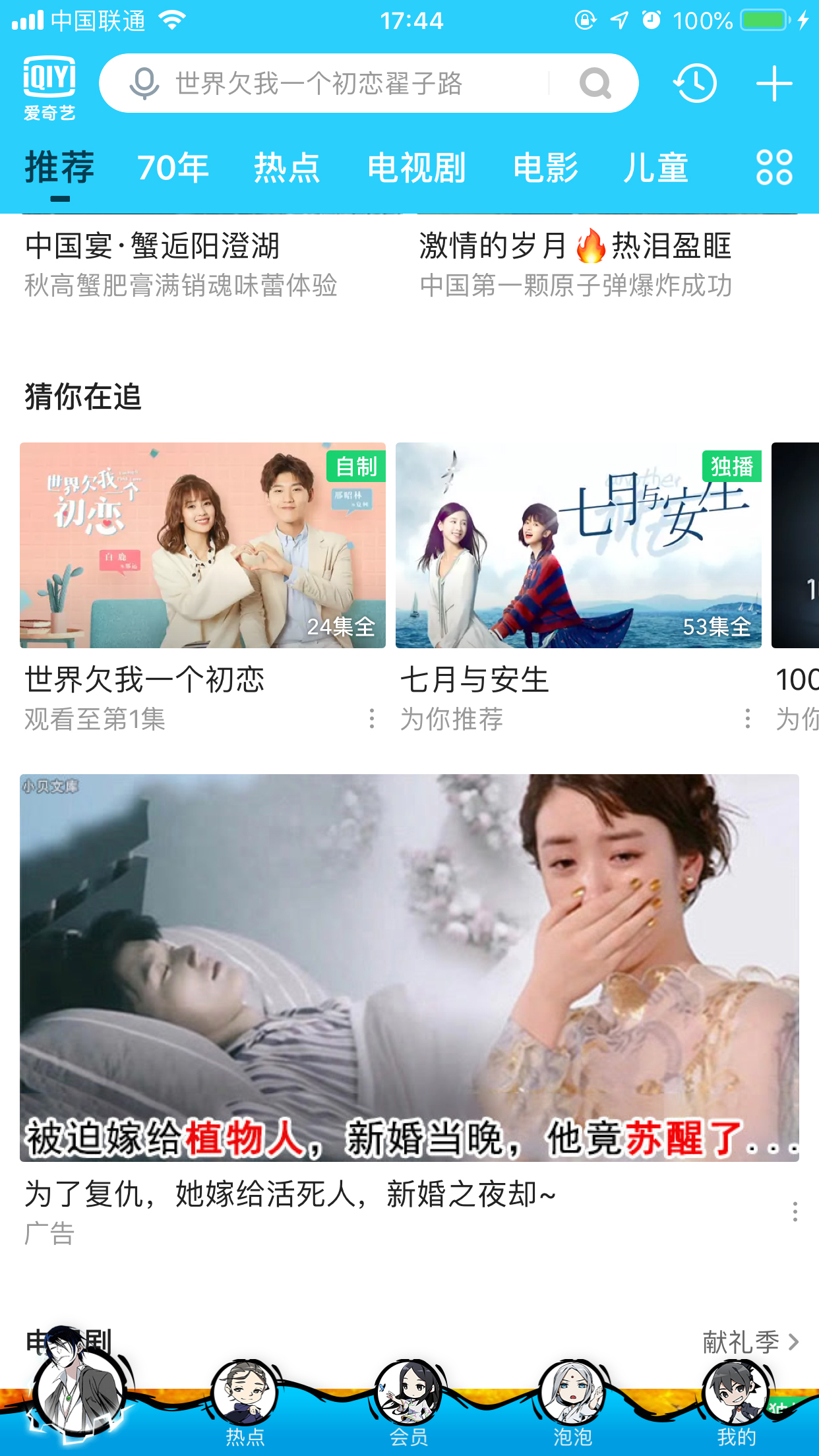Tap the plus icon in top bar
The width and height of the screenshot is (819, 1456).
pyautogui.click(x=773, y=84)
